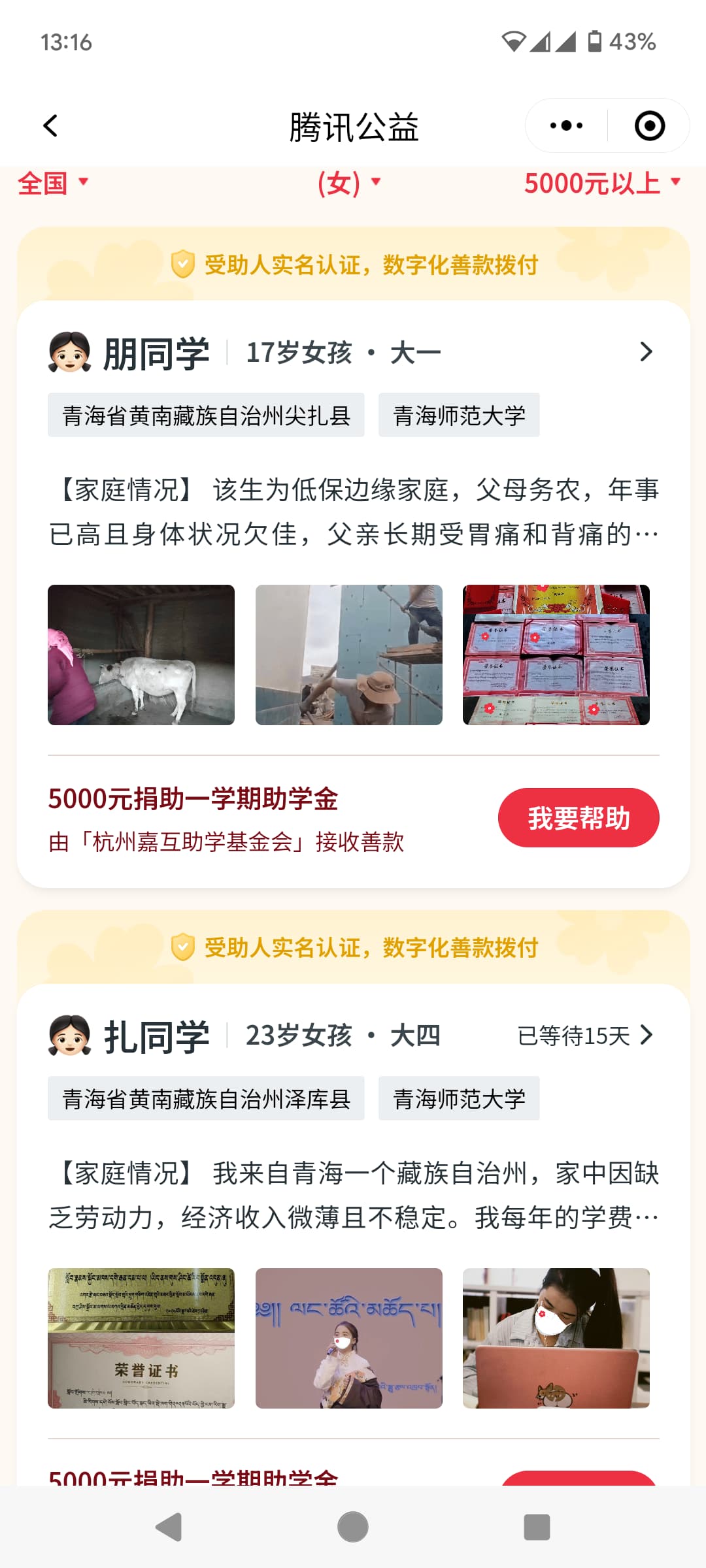The image size is (706, 1568).
Task: Close the mini program with circle icon
Action: coord(649,125)
